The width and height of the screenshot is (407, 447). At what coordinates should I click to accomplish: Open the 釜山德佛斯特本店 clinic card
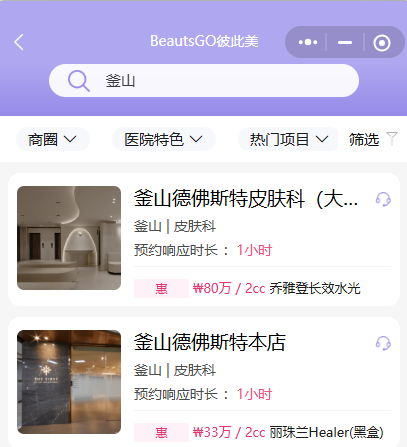coord(204,382)
